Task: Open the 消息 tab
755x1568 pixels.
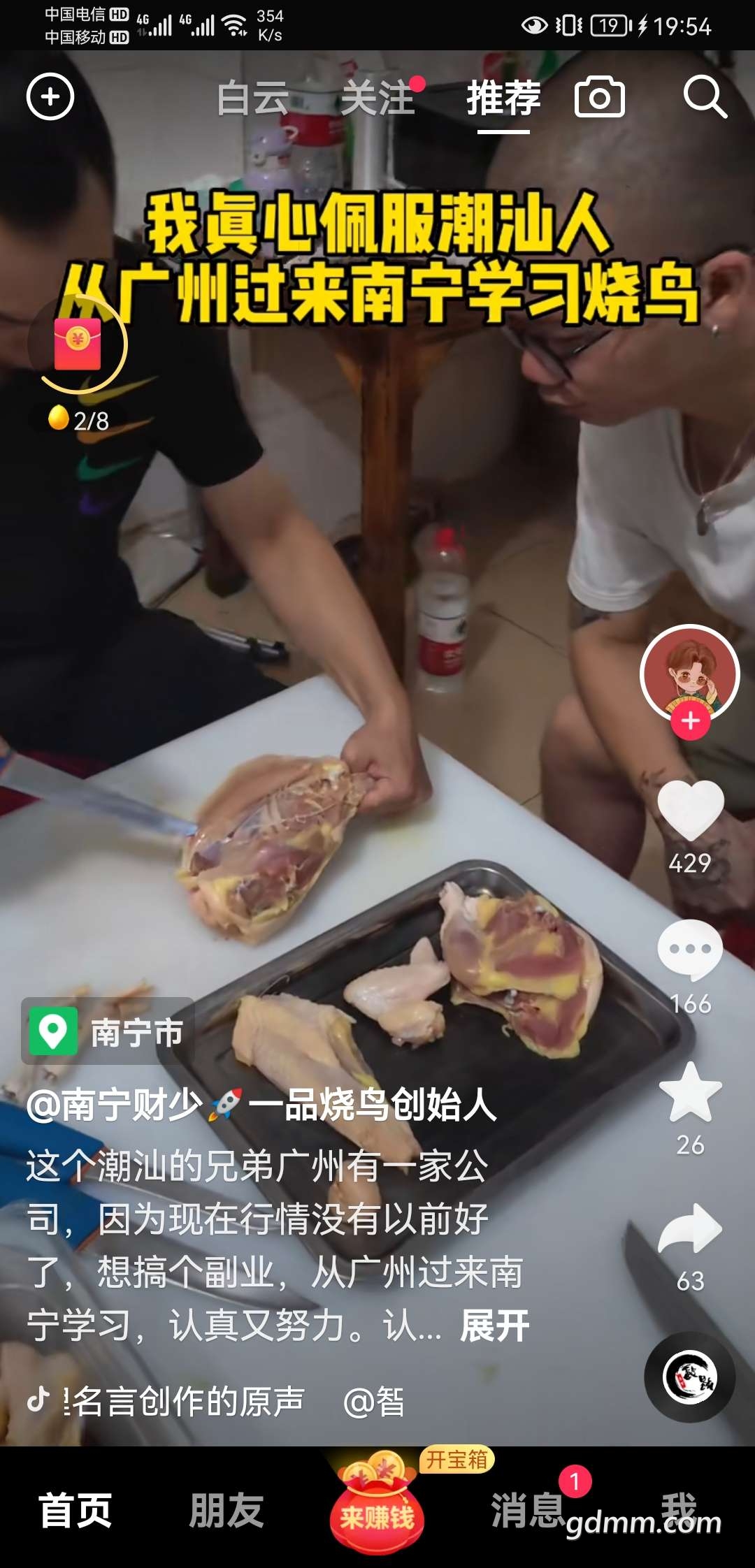Action: 528,1510
